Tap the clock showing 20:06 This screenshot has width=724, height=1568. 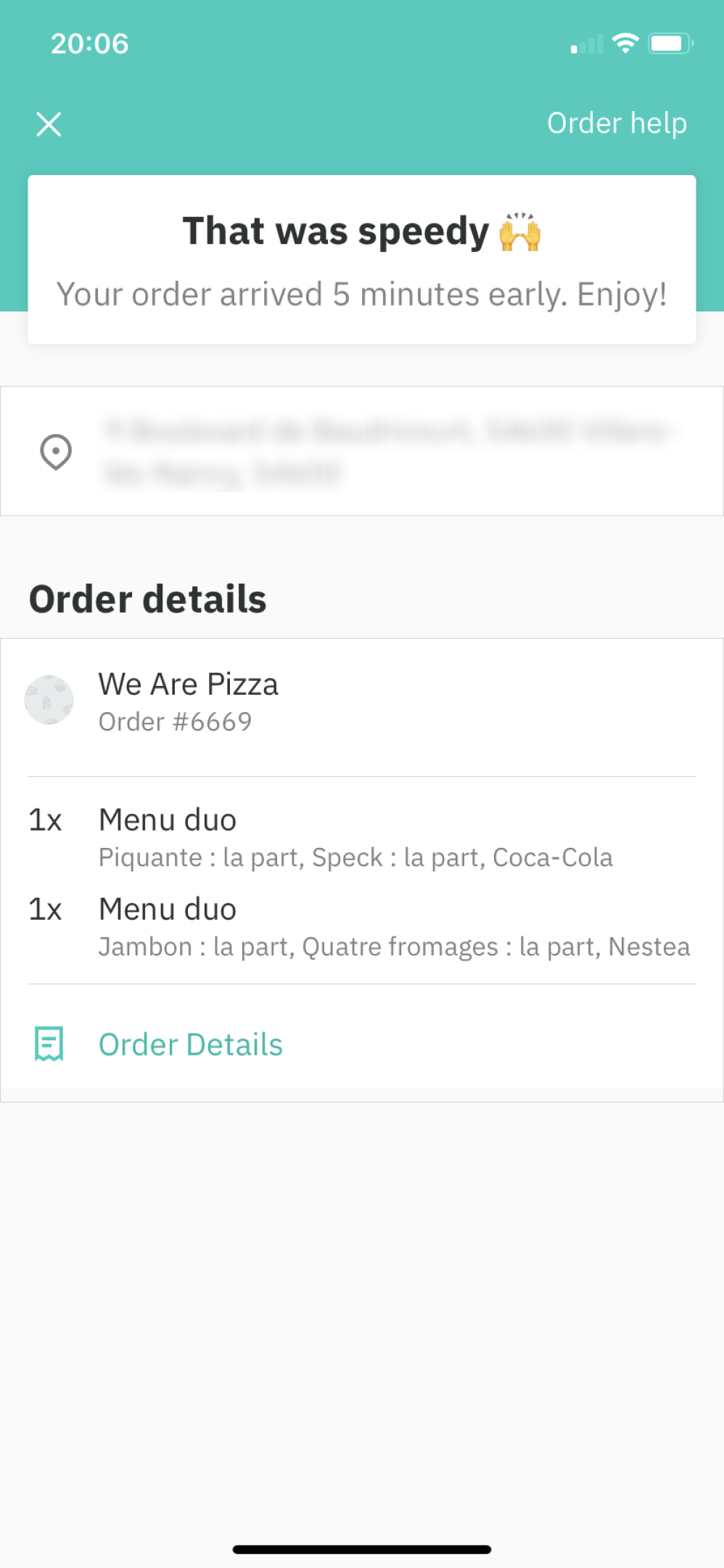89,44
